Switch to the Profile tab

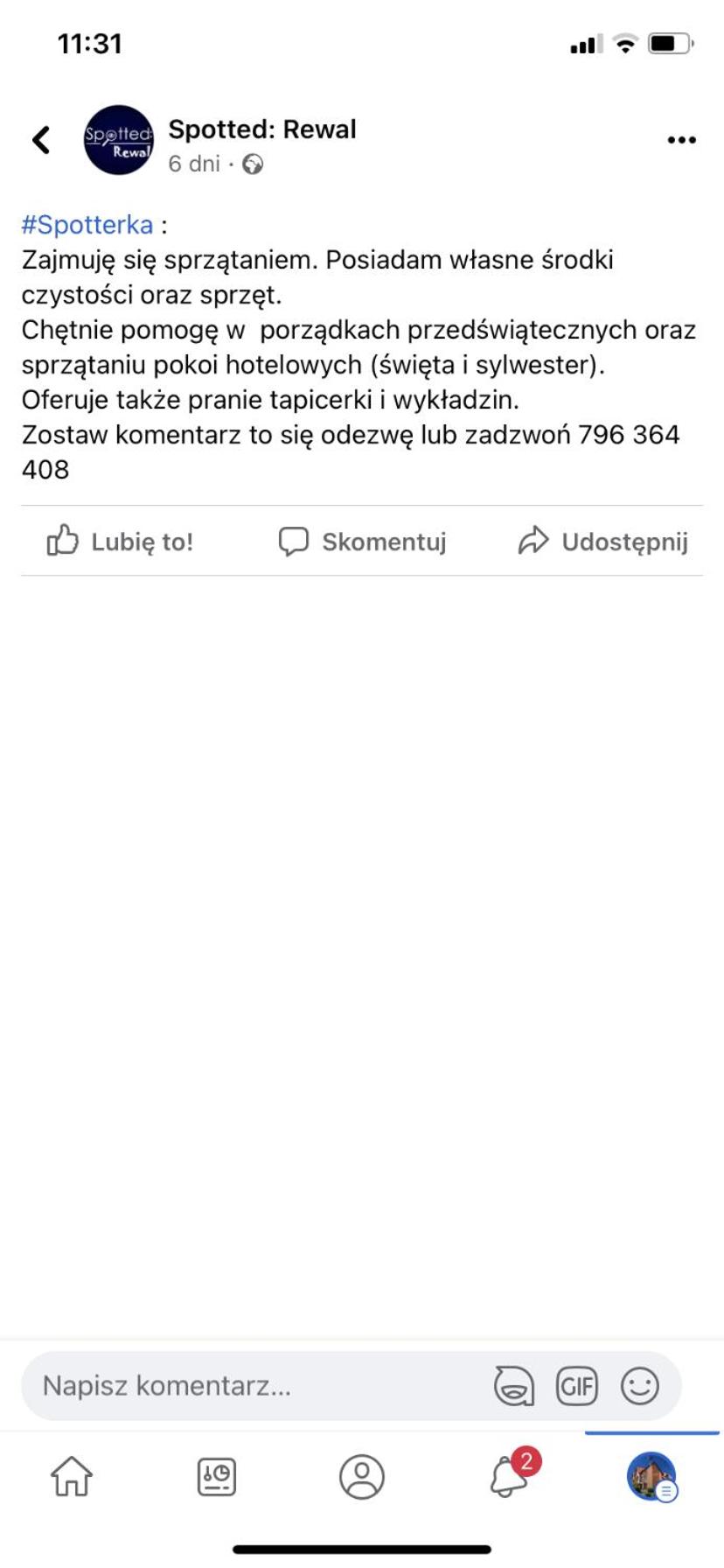[x=362, y=1477]
